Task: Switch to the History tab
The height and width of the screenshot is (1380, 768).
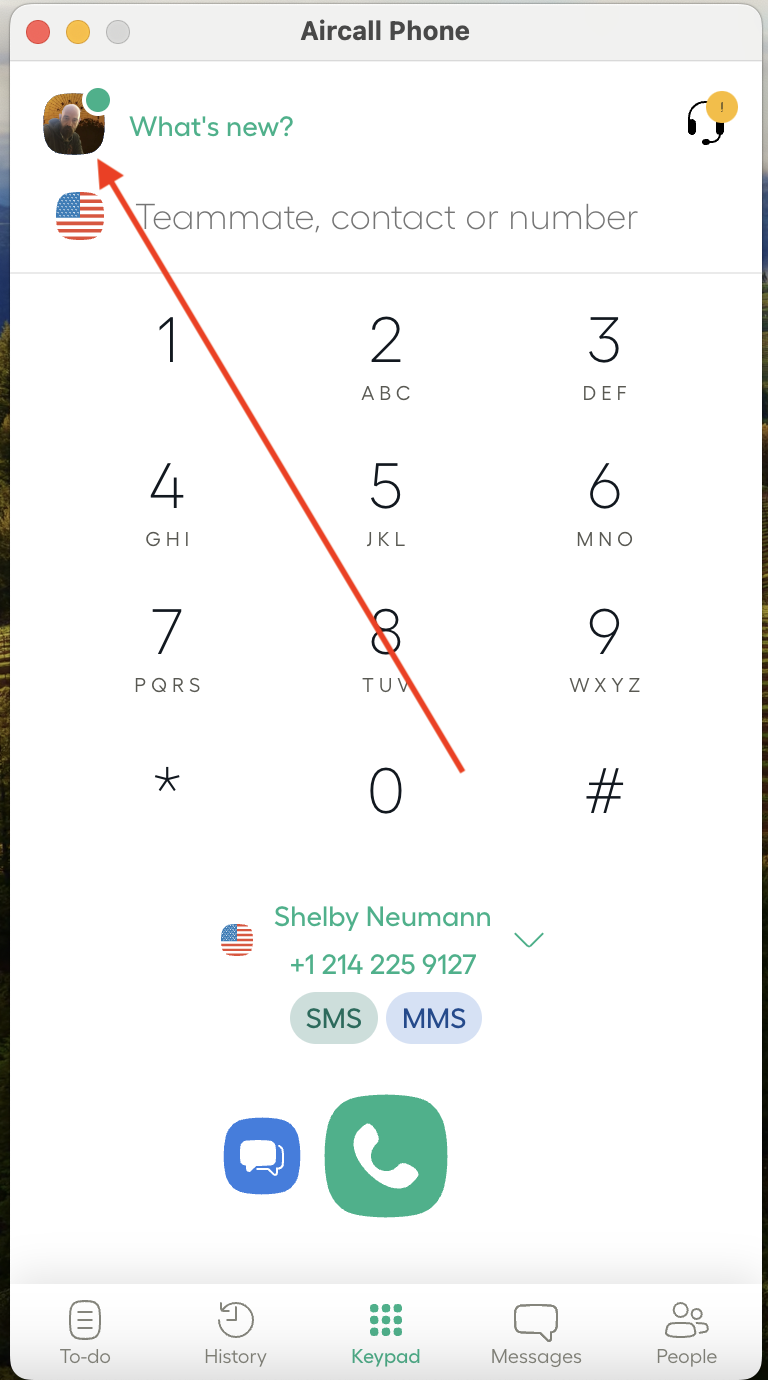Action: click(235, 1333)
